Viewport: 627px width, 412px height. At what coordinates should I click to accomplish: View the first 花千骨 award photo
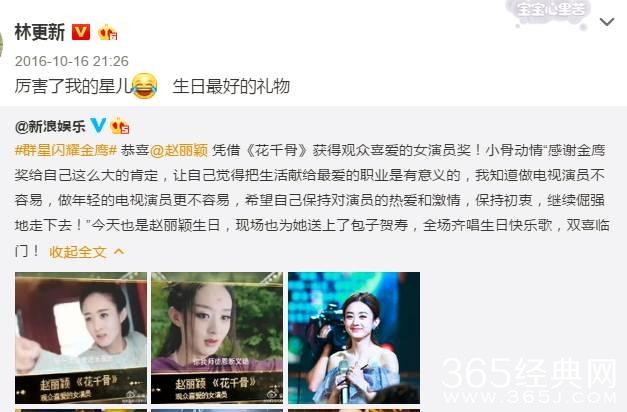pos(80,336)
